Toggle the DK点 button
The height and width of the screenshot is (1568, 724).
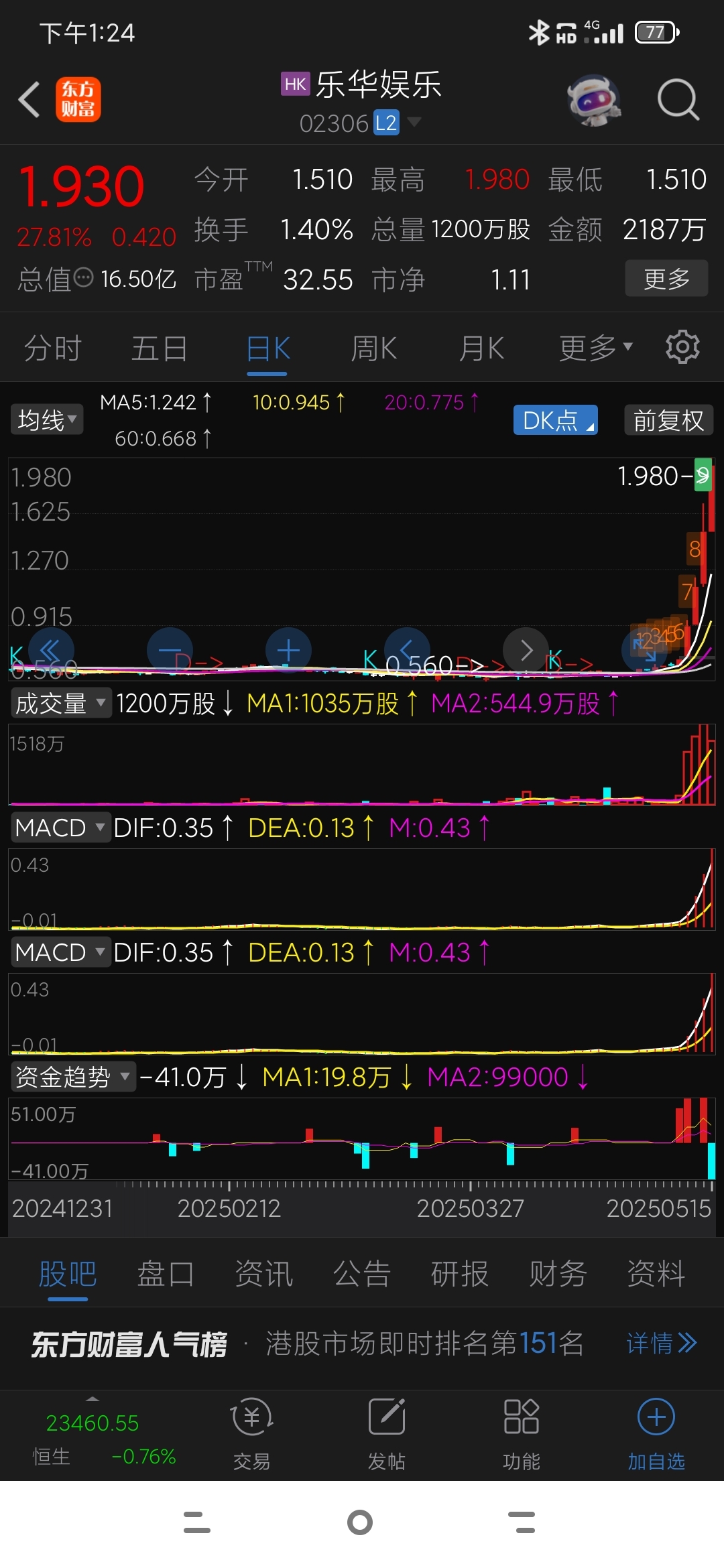tap(555, 420)
